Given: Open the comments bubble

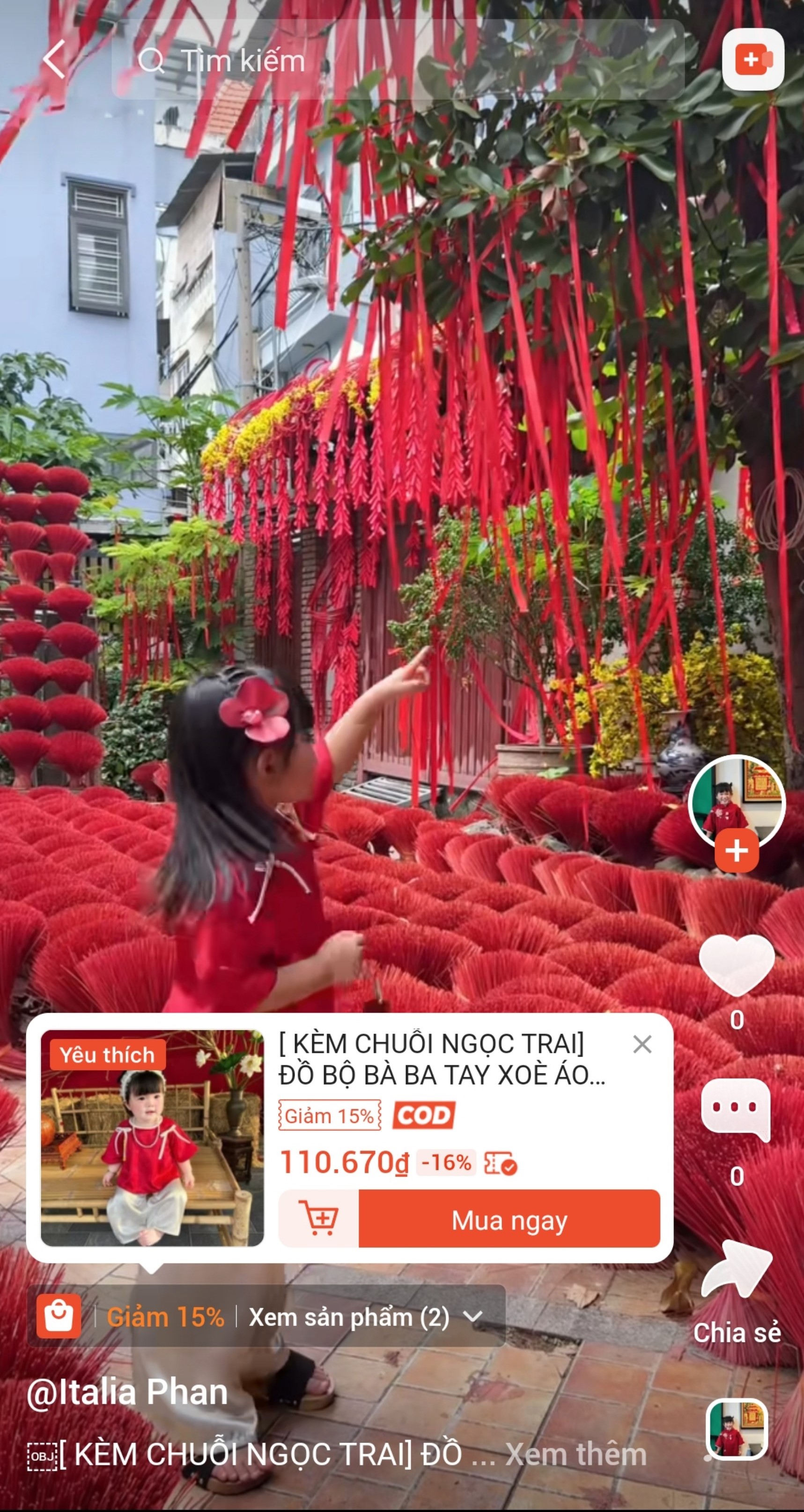Looking at the screenshot, I should click(737, 1108).
